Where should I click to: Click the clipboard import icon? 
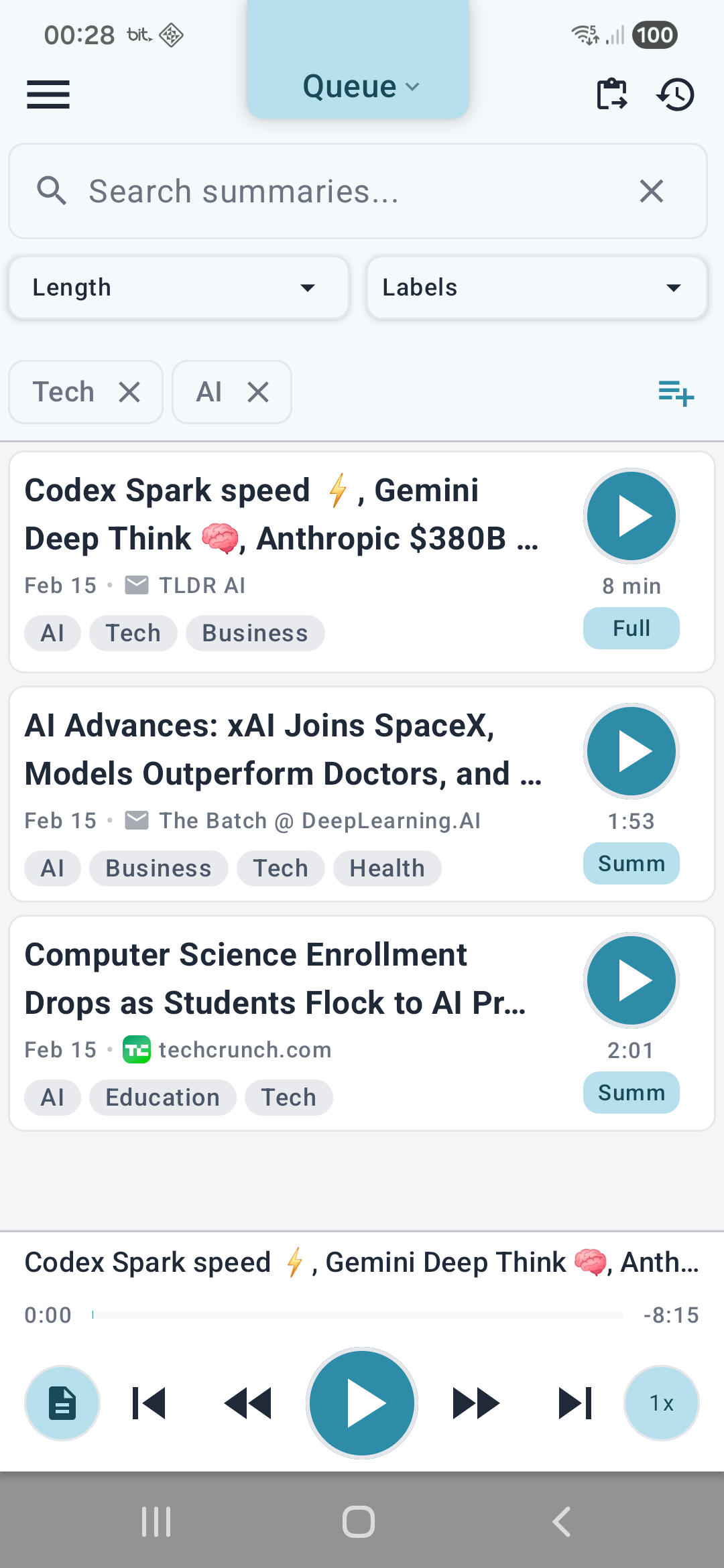coord(610,94)
